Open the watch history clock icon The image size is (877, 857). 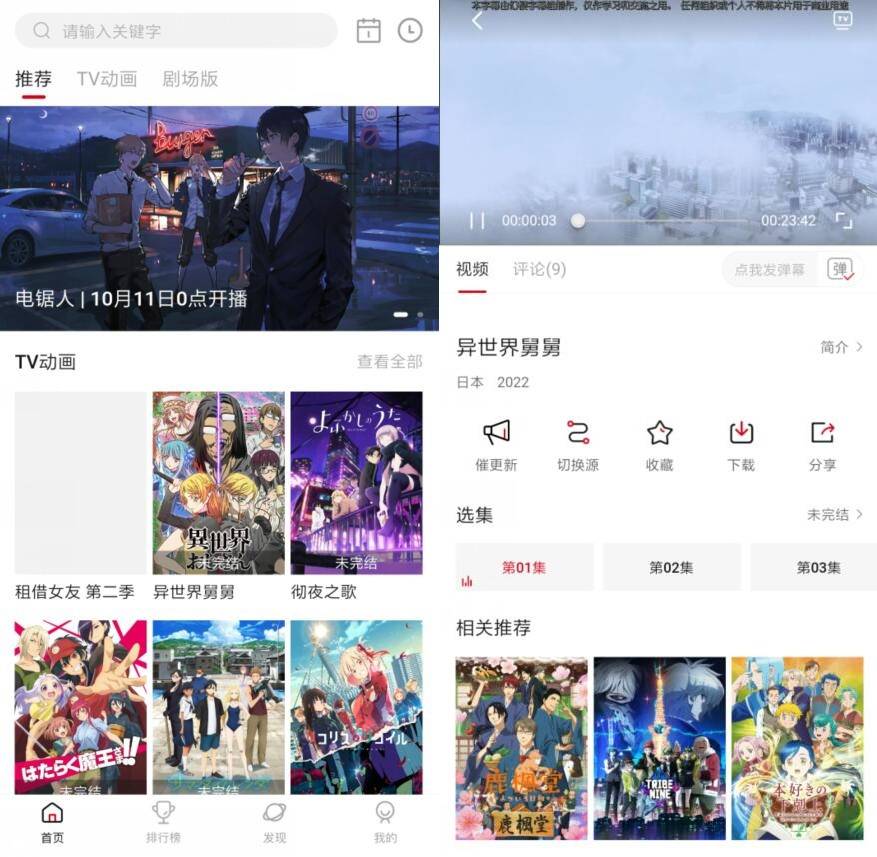(410, 31)
